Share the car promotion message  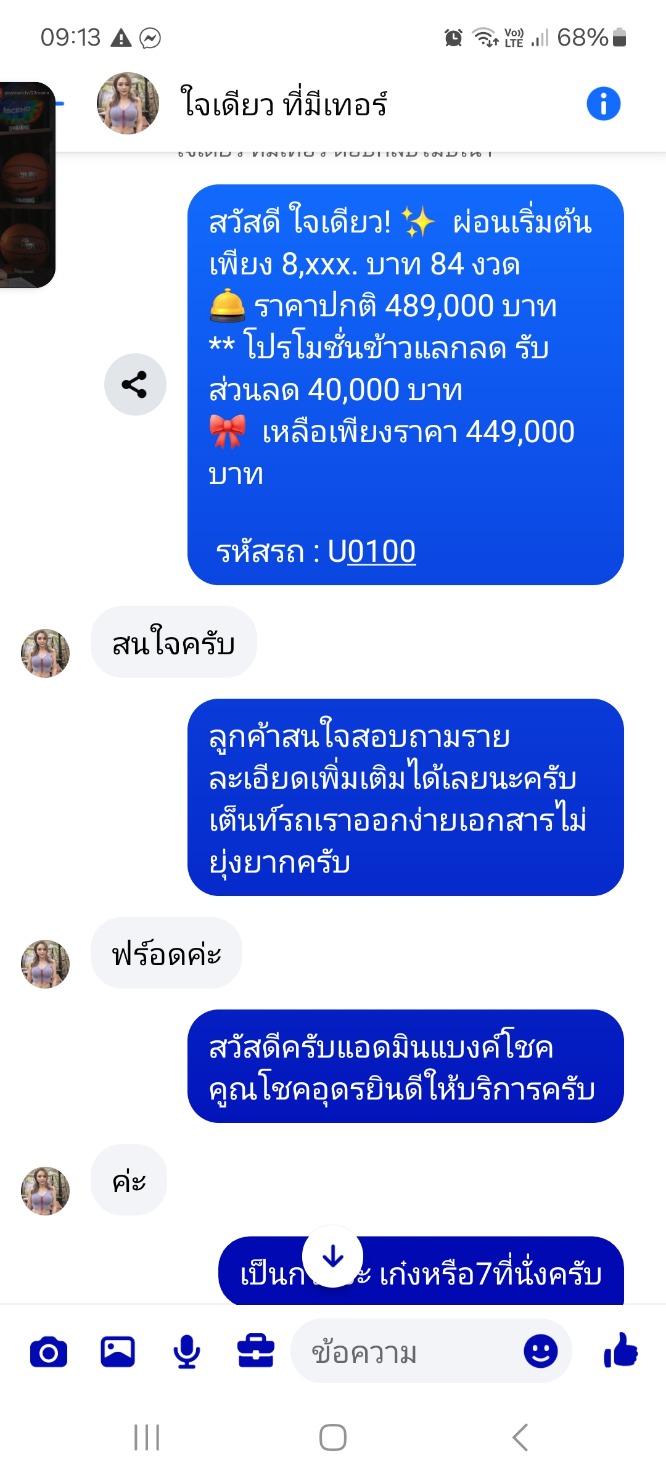(135, 385)
